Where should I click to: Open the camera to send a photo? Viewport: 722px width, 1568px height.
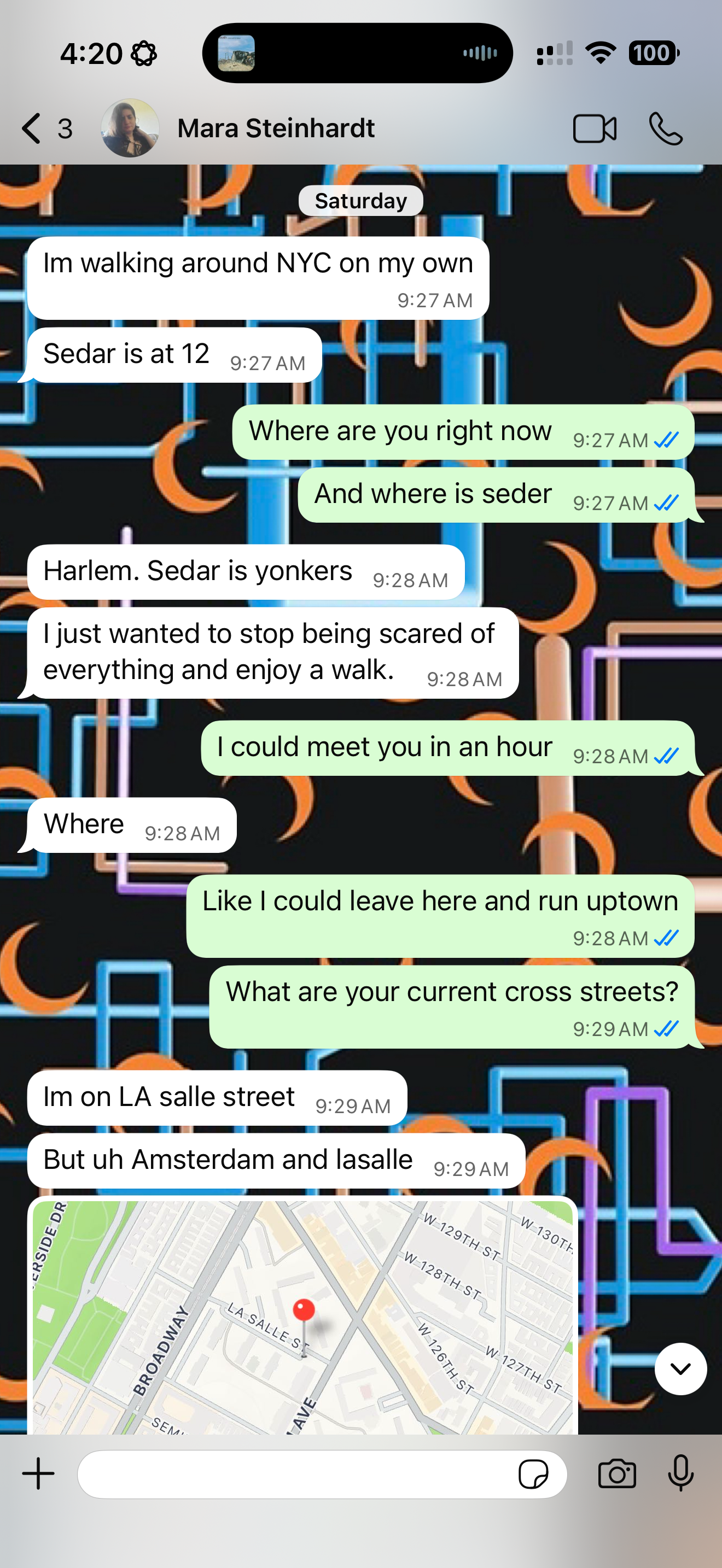tap(616, 1473)
